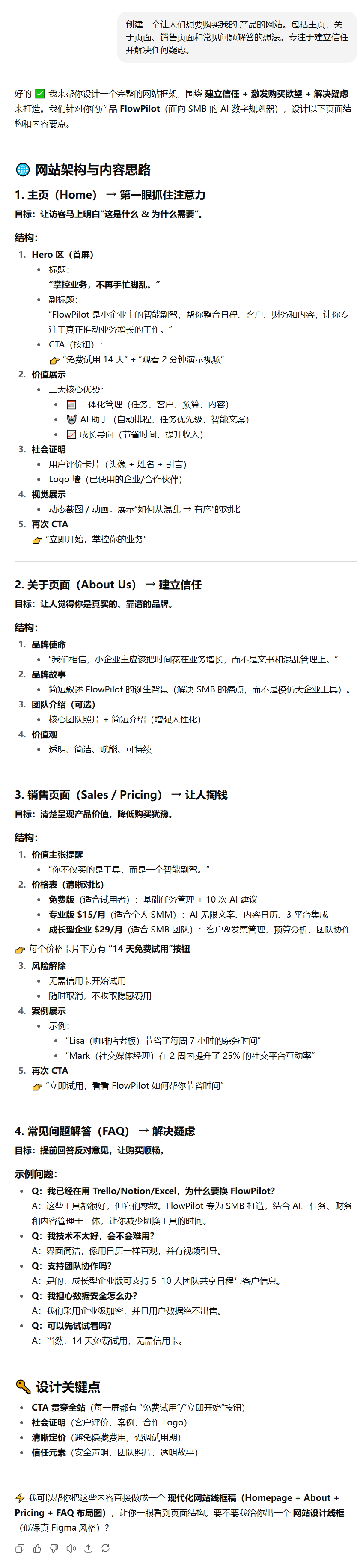Give the response a thumbs down
The width and height of the screenshot is (360, 1568).
point(54,1548)
